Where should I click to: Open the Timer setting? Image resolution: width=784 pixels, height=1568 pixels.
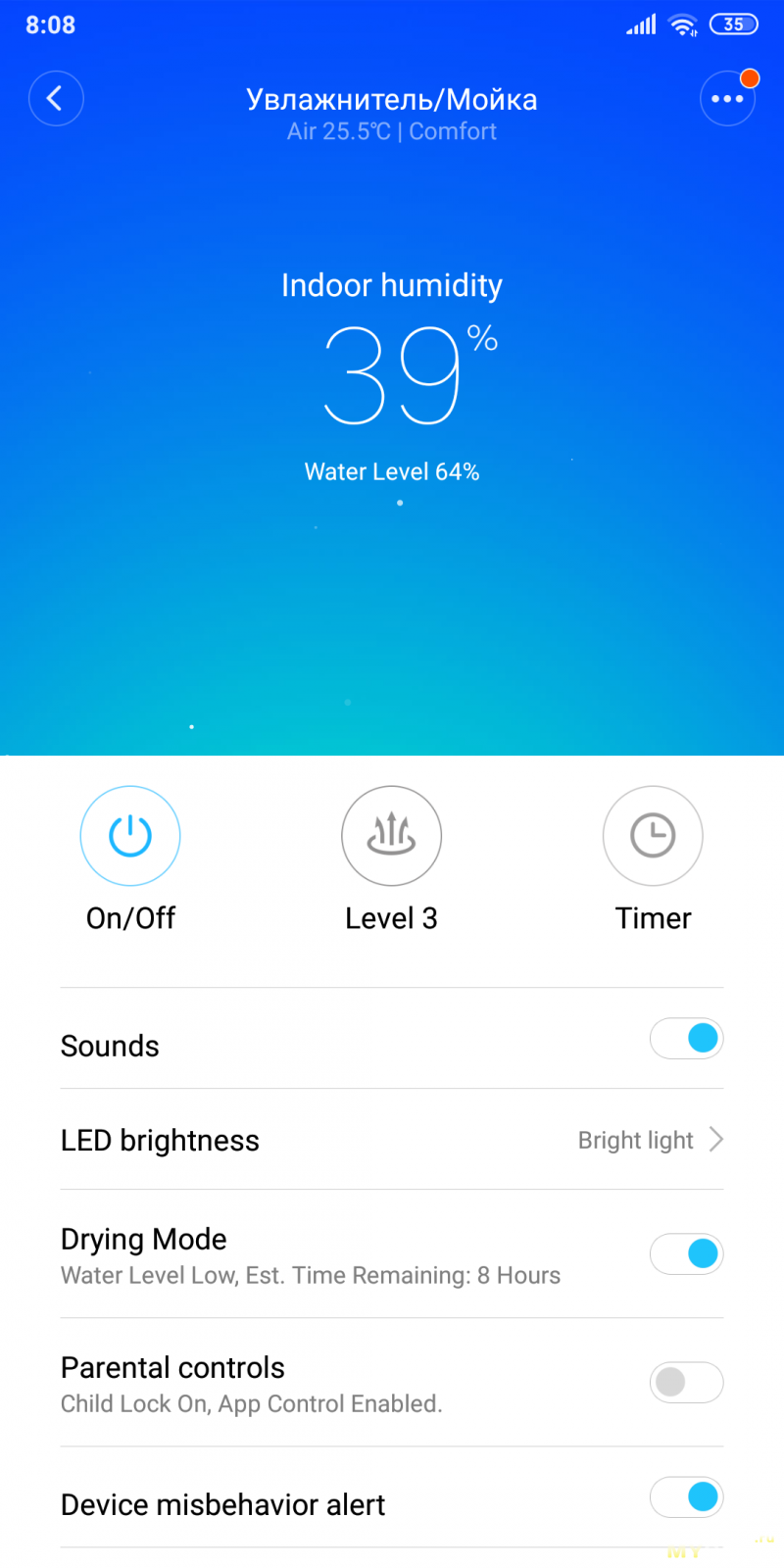(653, 836)
